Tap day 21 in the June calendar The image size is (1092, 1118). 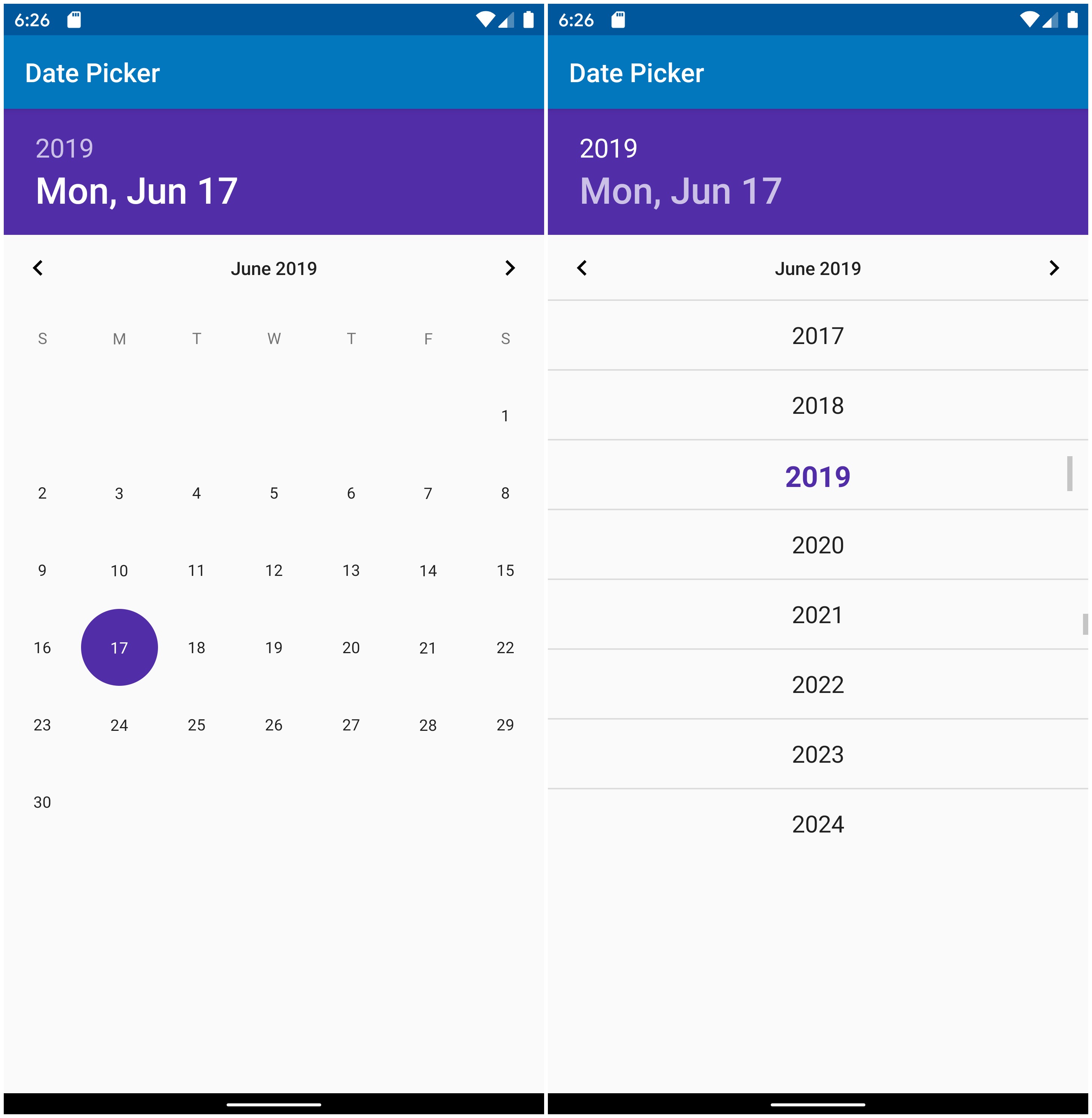click(428, 648)
